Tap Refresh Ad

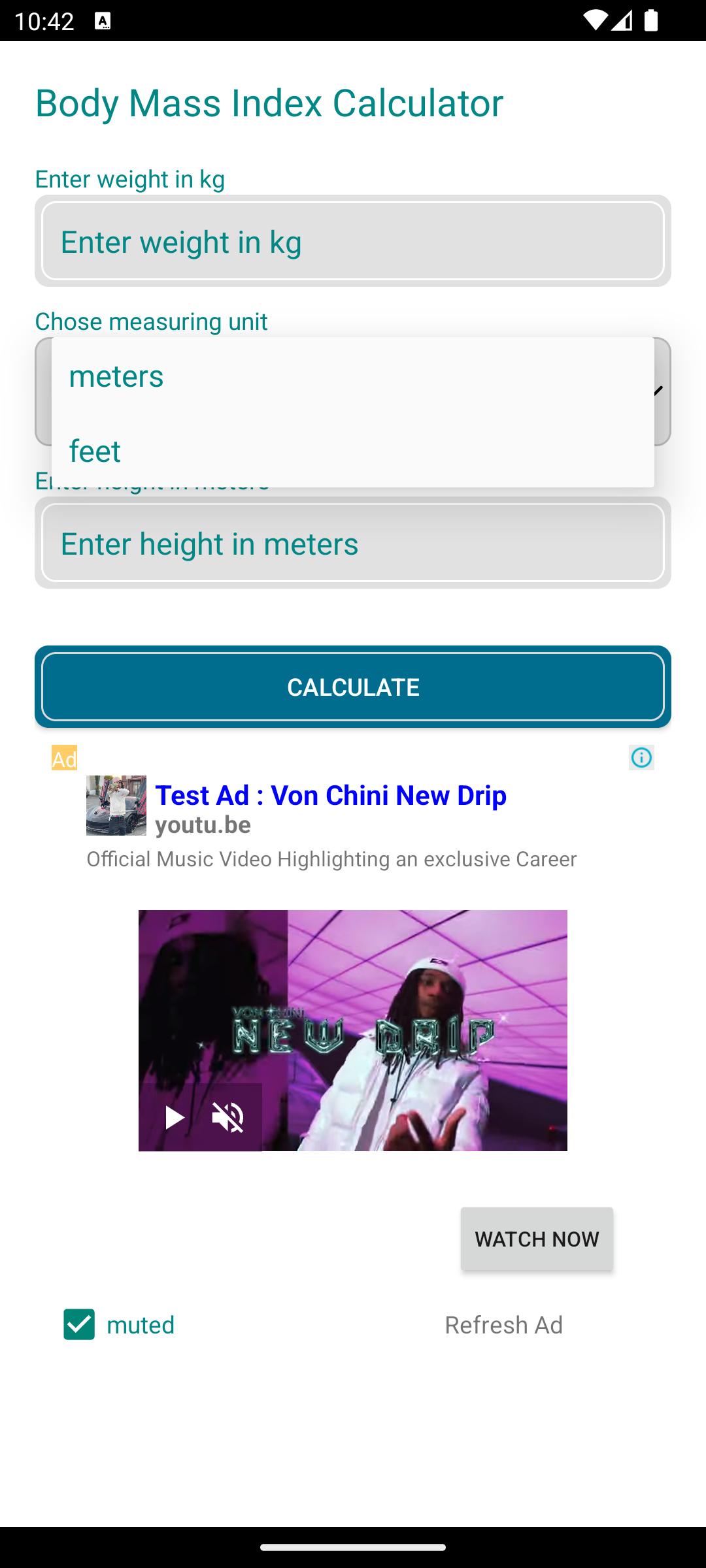click(x=503, y=1325)
